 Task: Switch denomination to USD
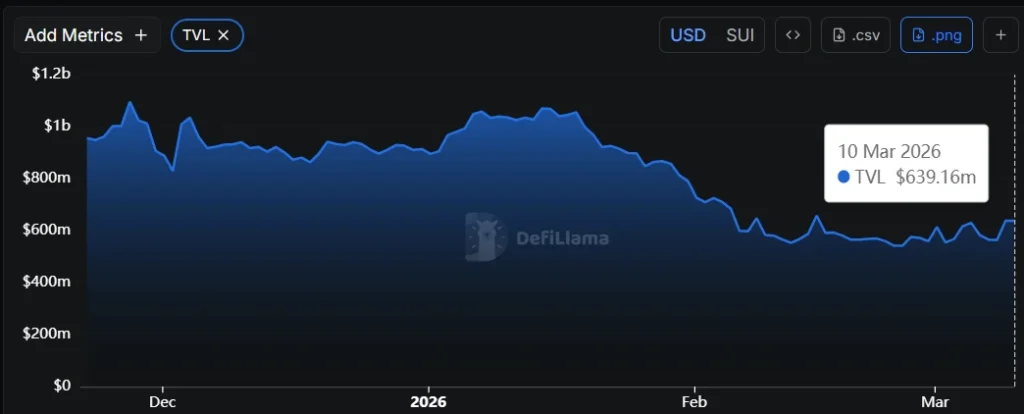point(688,35)
